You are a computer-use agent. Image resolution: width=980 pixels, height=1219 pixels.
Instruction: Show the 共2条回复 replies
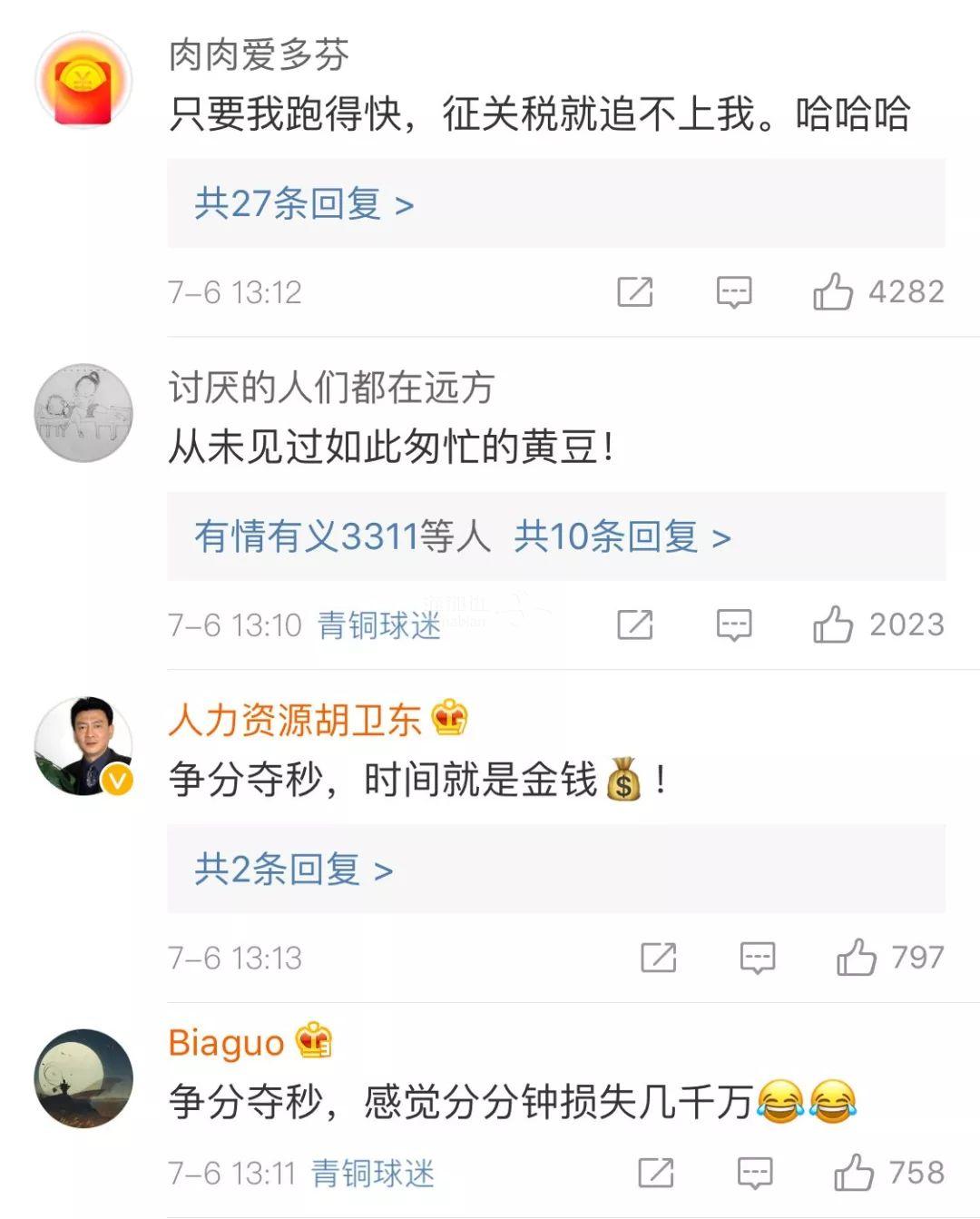[x=293, y=870]
